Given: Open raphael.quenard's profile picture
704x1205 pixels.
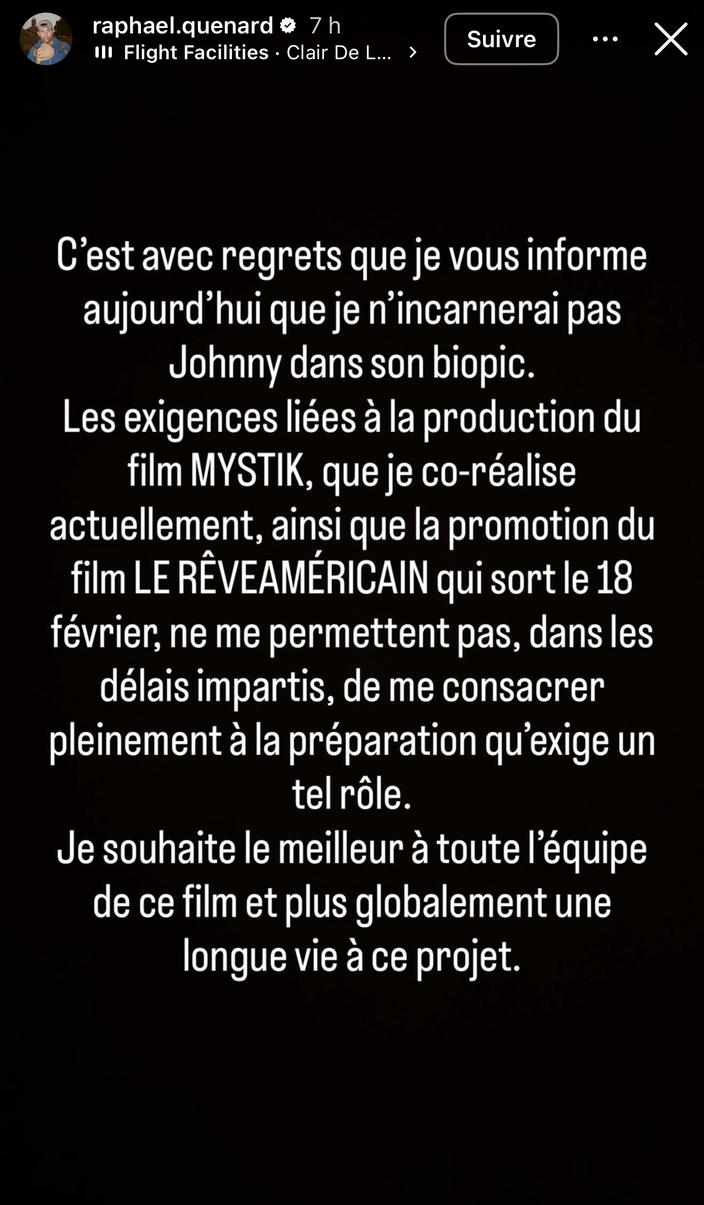Looking at the screenshot, I should coord(46,39).
